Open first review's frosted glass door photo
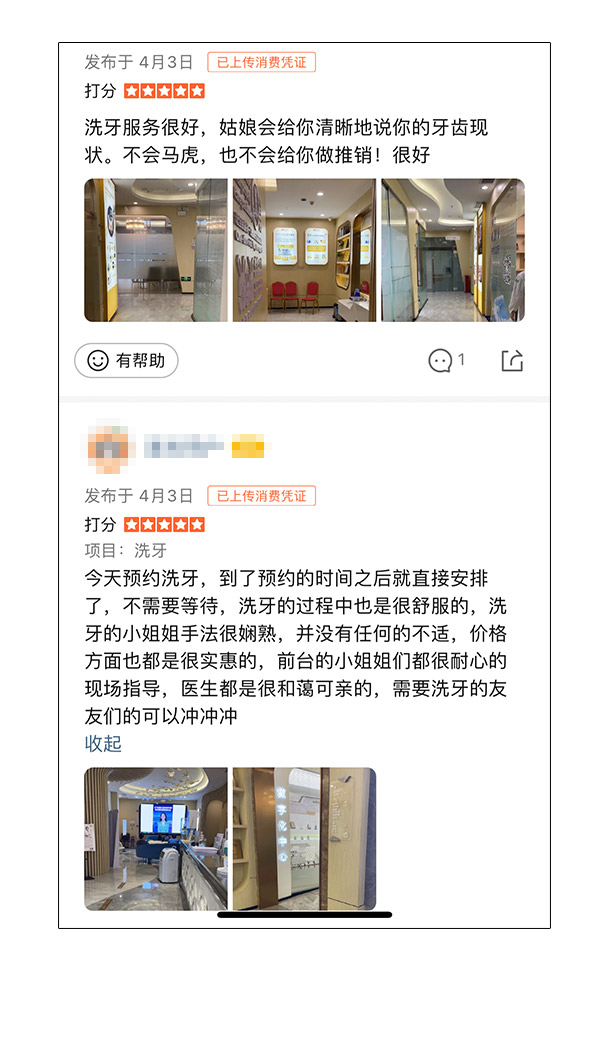Viewport: 609px width, 1062px height. (x=156, y=250)
